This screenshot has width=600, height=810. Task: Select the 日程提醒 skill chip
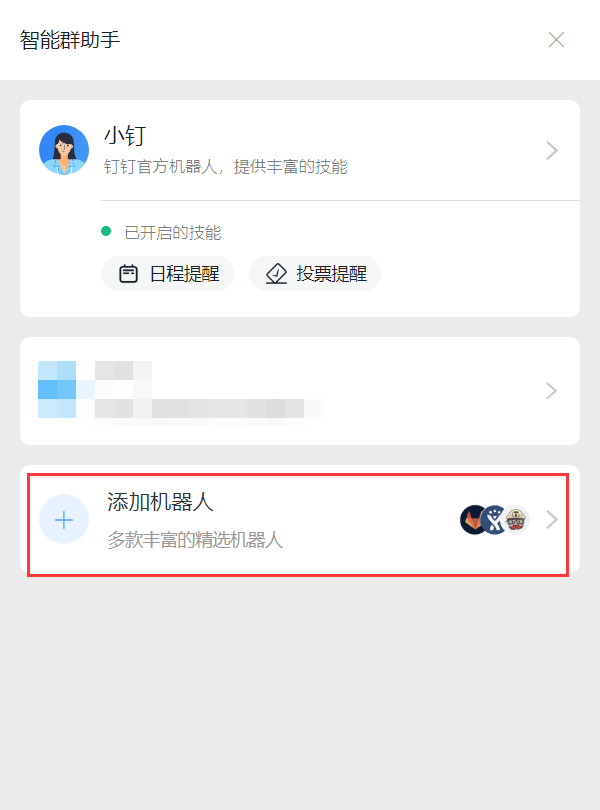168,274
